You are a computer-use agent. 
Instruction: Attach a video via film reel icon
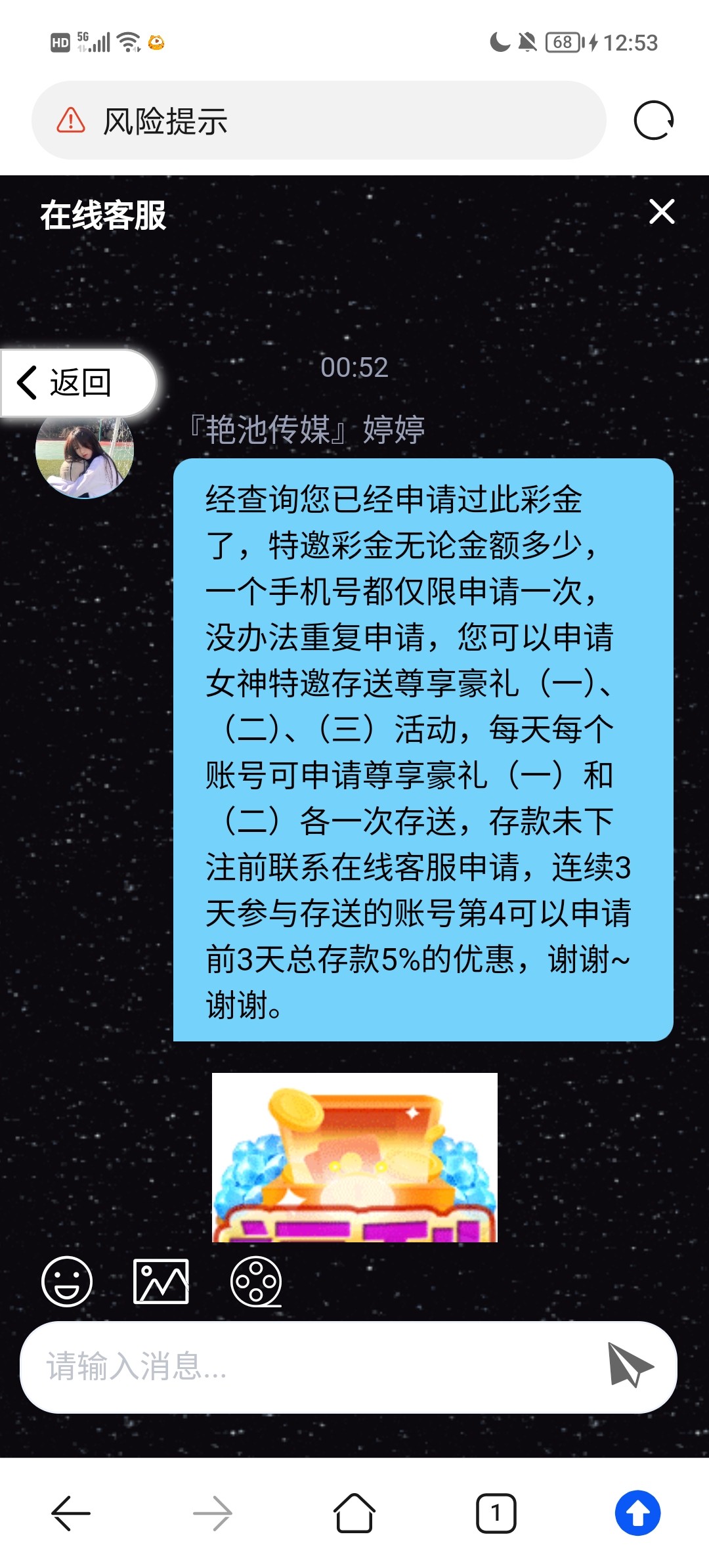click(256, 1281)
